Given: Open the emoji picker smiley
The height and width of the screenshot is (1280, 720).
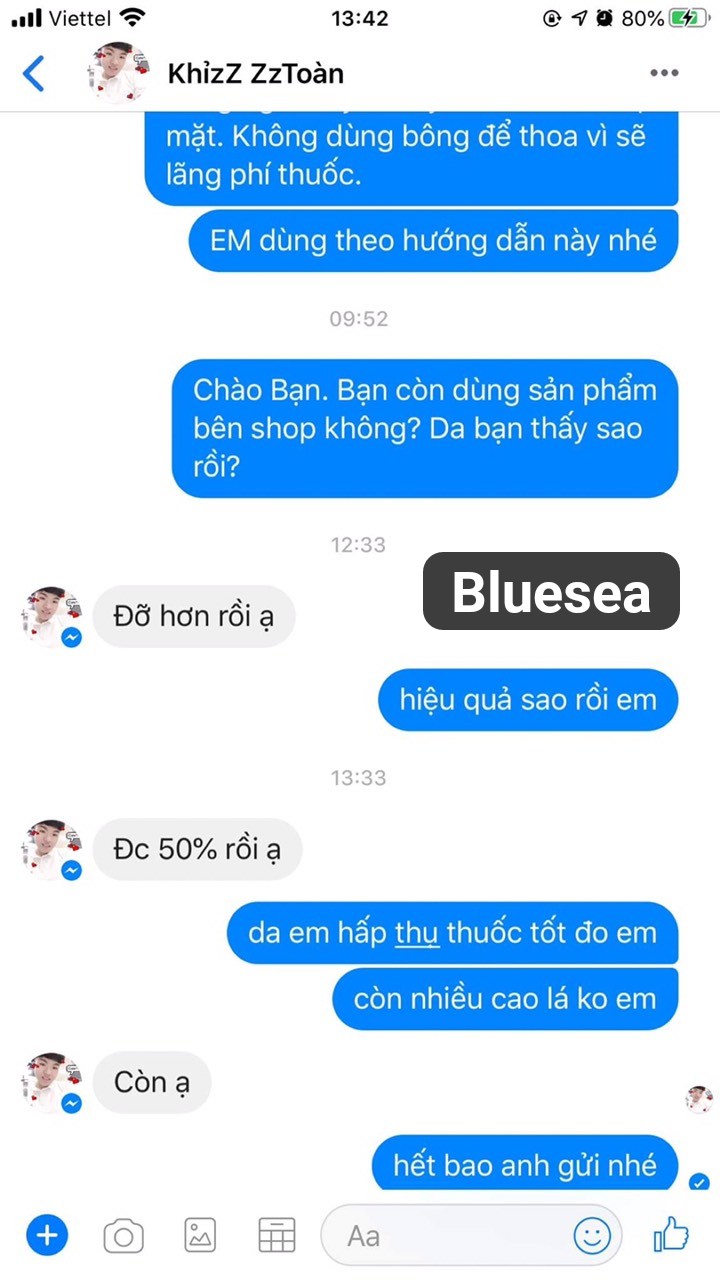Looking at the screenshot, I should 592,1237.
